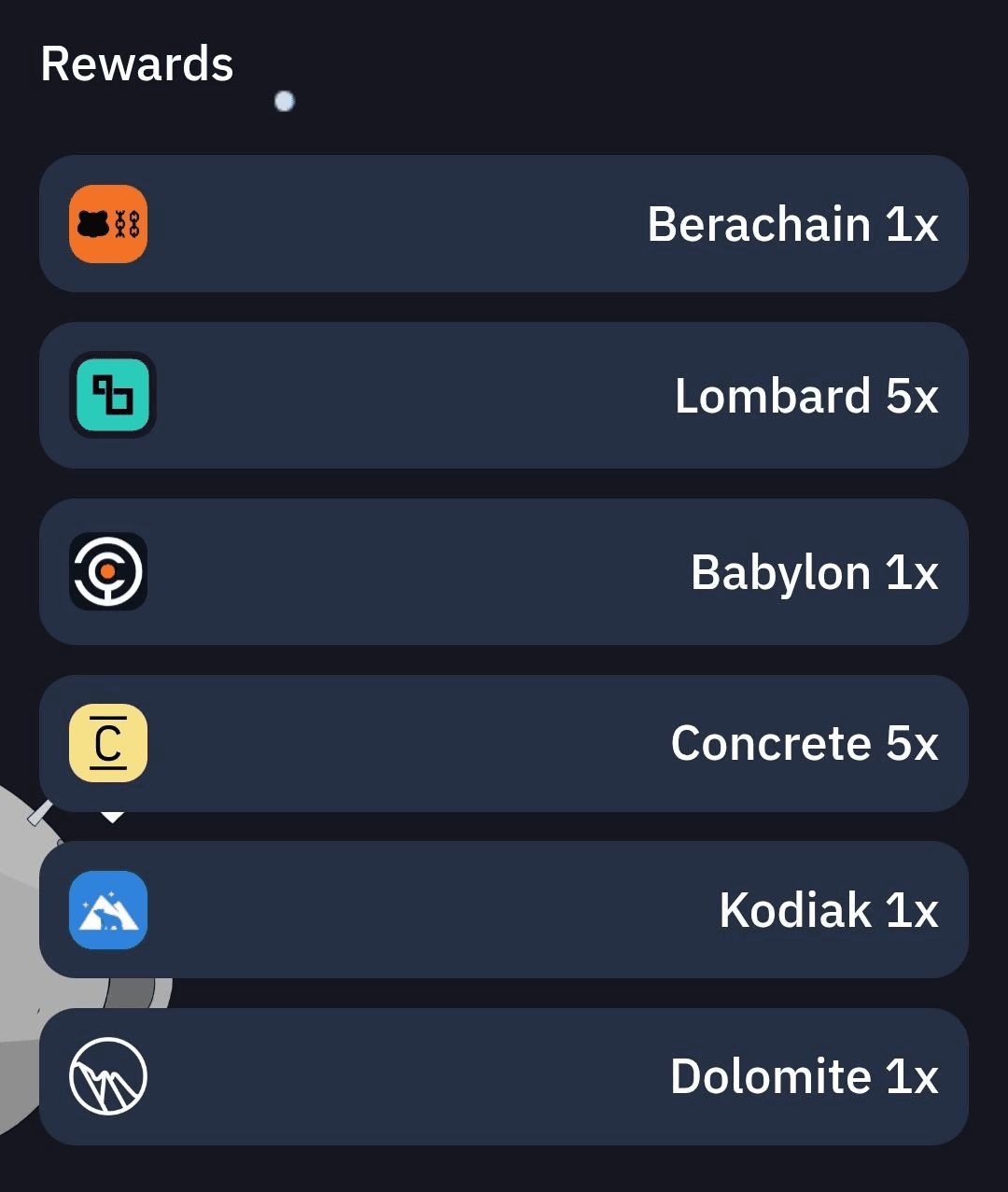
Task: Click the orange dot inside the Babylon logo
Action: tap(108, 572)
